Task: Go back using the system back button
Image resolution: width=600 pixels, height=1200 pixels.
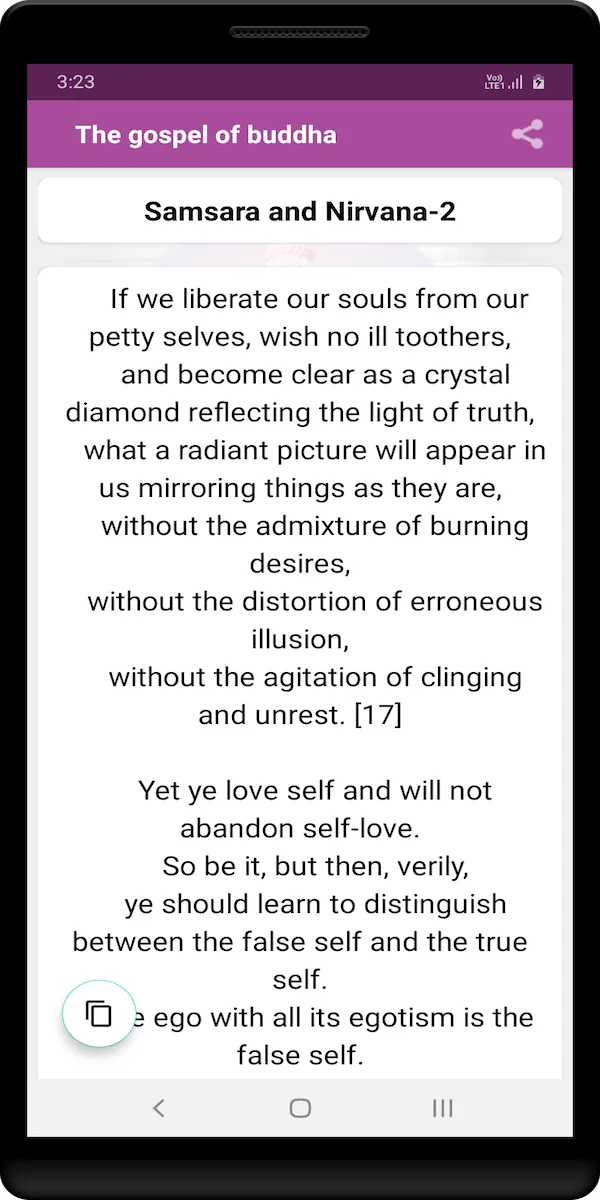Action: [158, 1107]
